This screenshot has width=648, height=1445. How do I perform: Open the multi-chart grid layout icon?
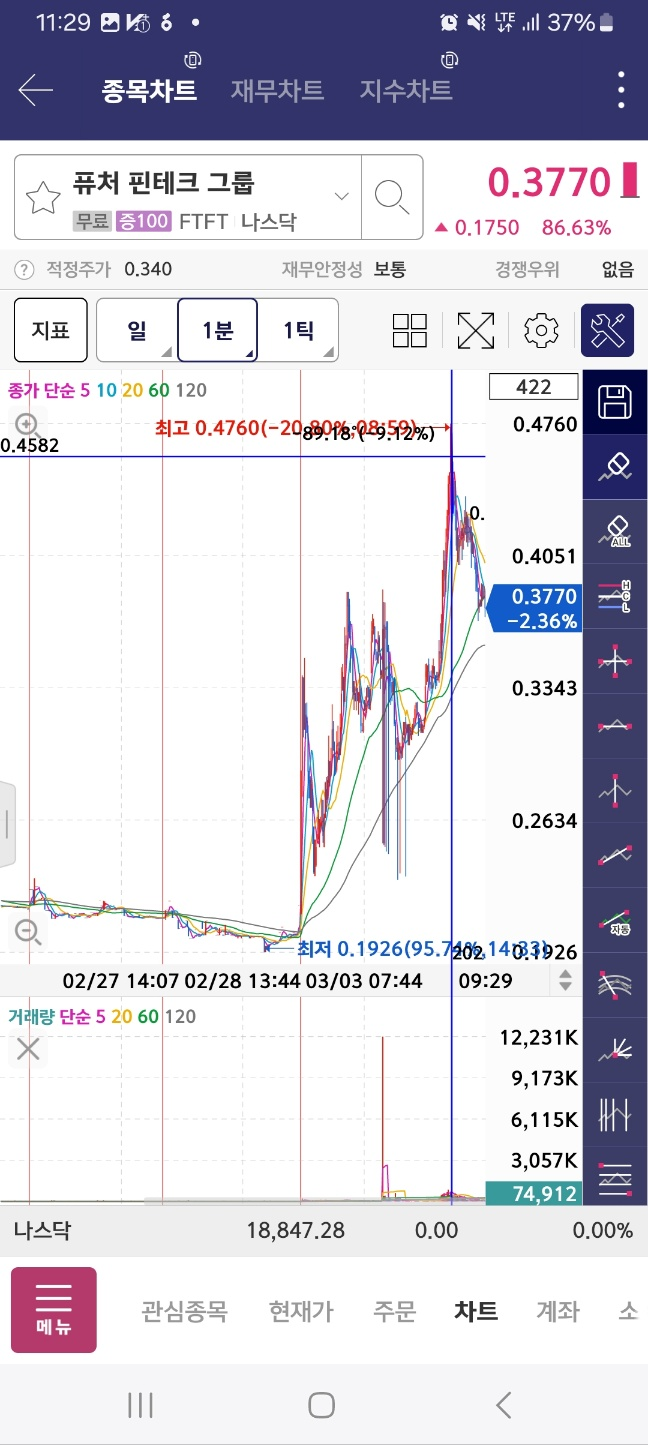tap(410, 330)
